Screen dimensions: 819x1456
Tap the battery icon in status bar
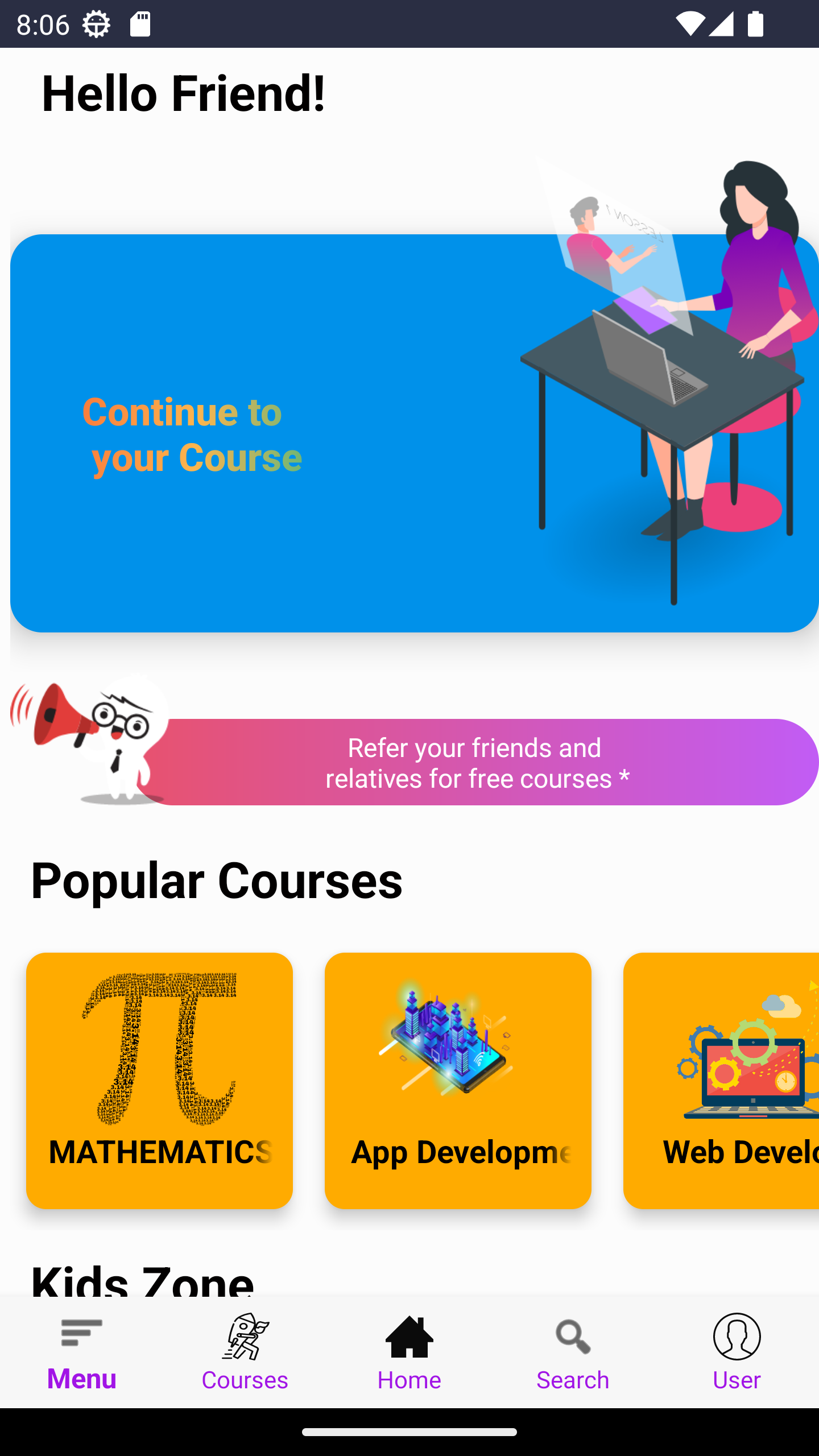click(755, 23)
